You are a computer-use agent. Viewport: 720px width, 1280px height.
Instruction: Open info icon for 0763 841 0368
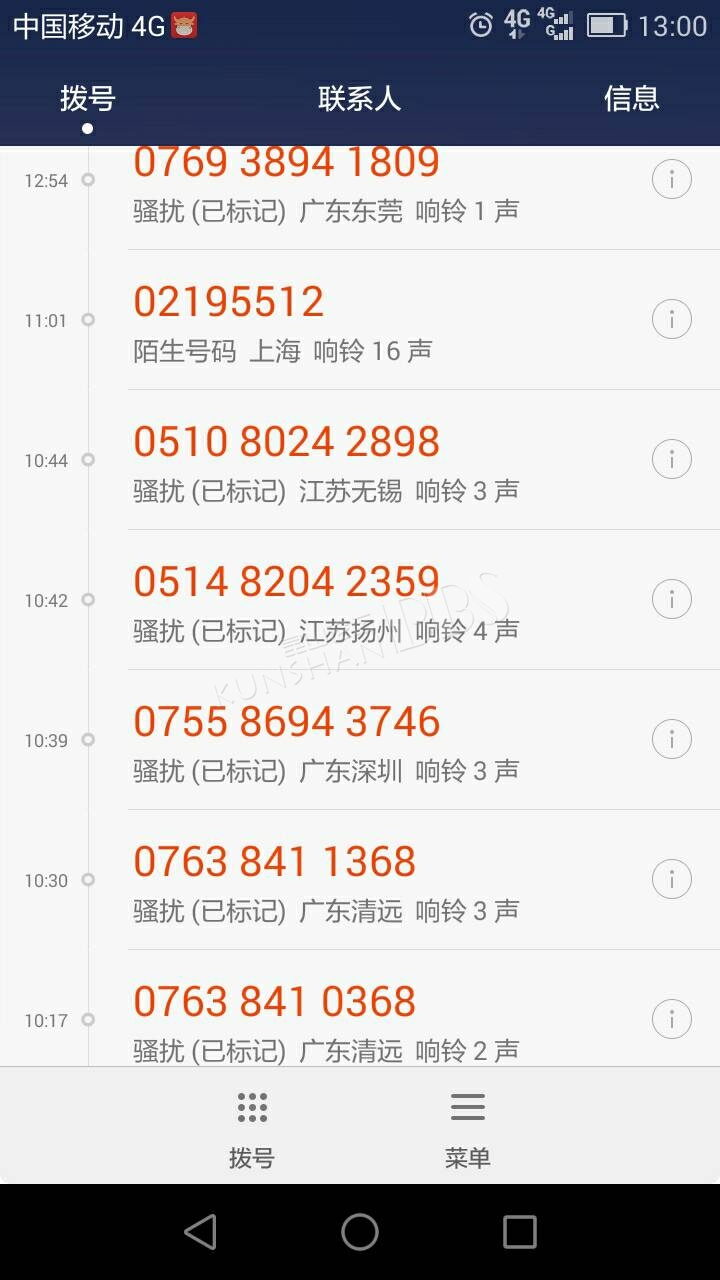point(672,1020)
